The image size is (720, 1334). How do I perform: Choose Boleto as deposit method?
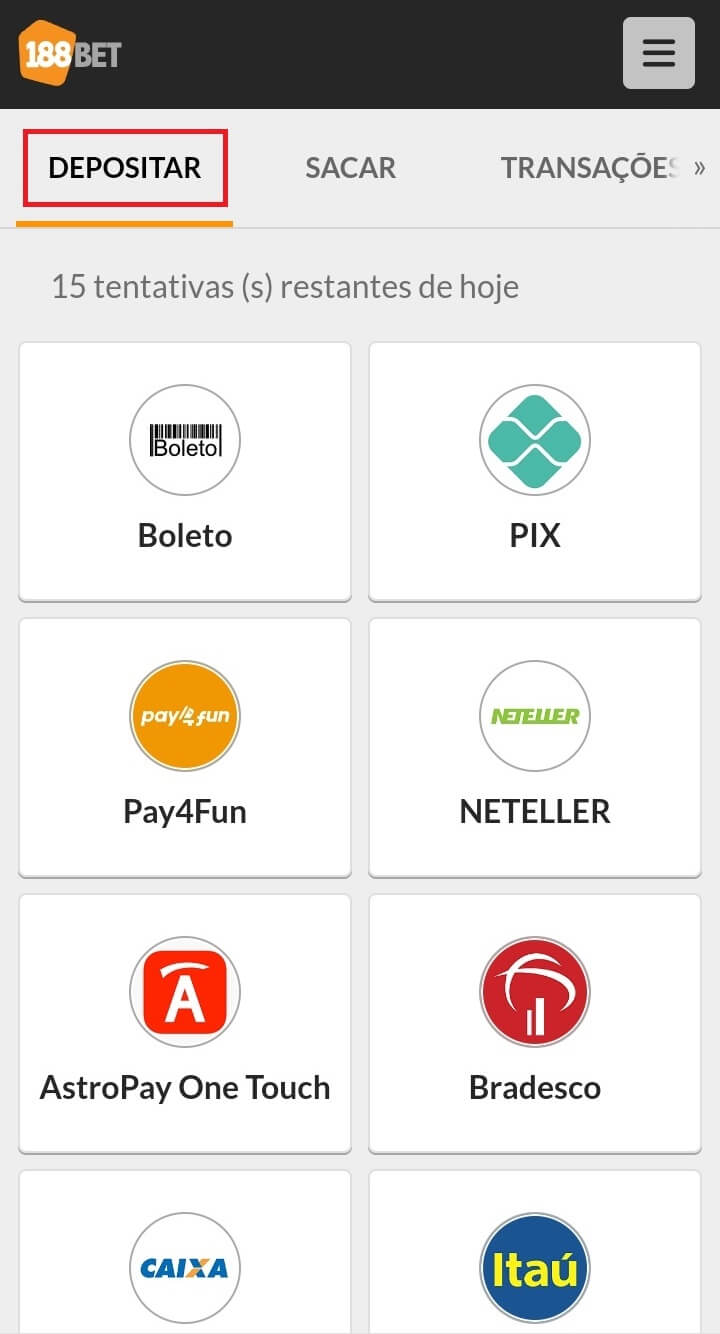185,471
